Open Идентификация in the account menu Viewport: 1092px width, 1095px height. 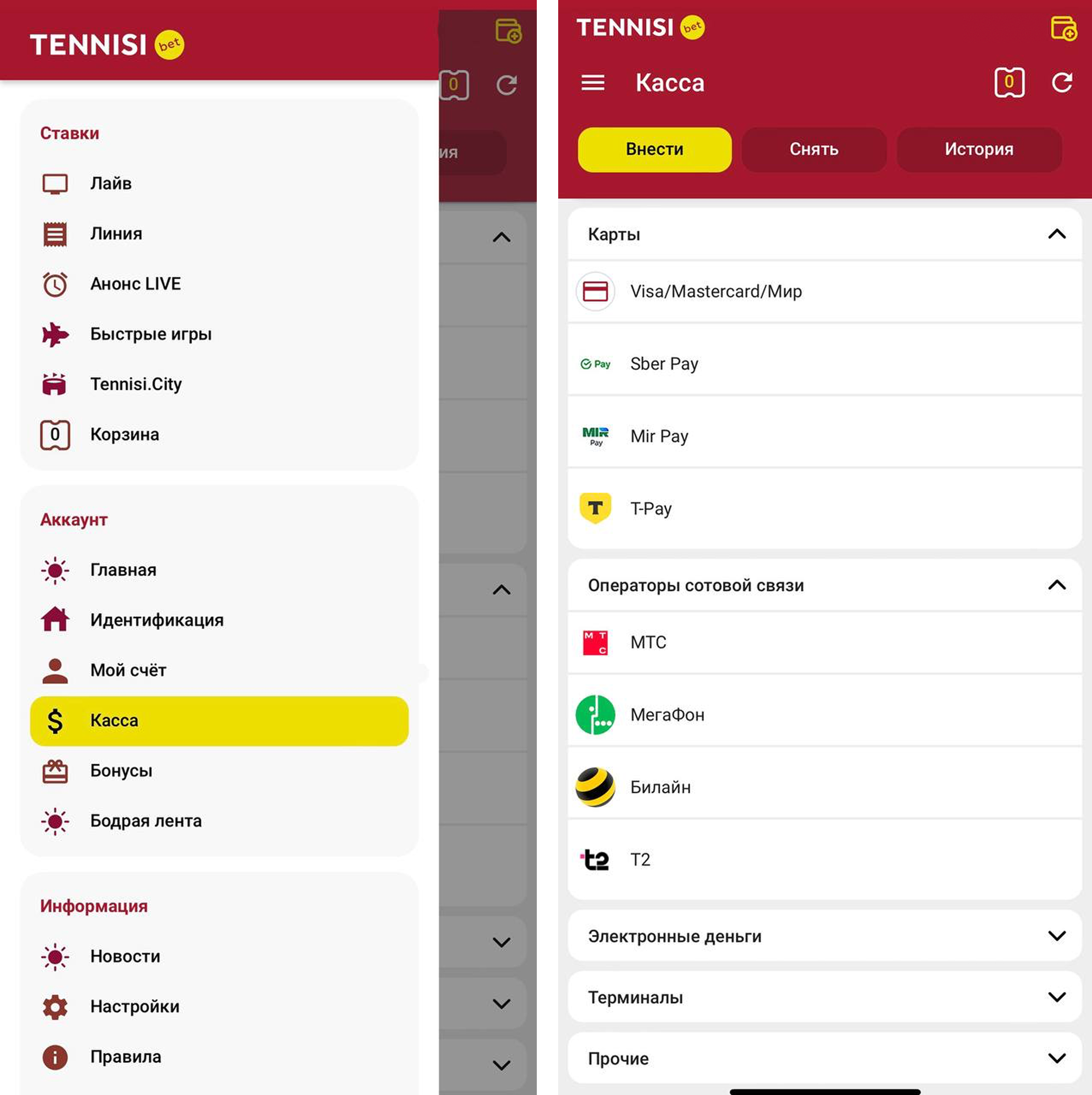coord(157,620)
